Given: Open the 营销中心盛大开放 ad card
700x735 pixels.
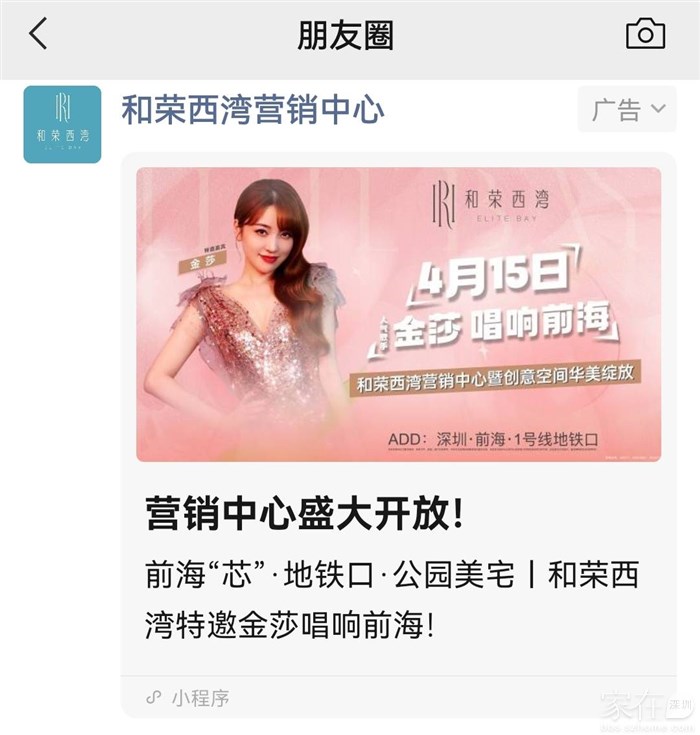Looking at the screenshot, I should [x=398, y=514].
